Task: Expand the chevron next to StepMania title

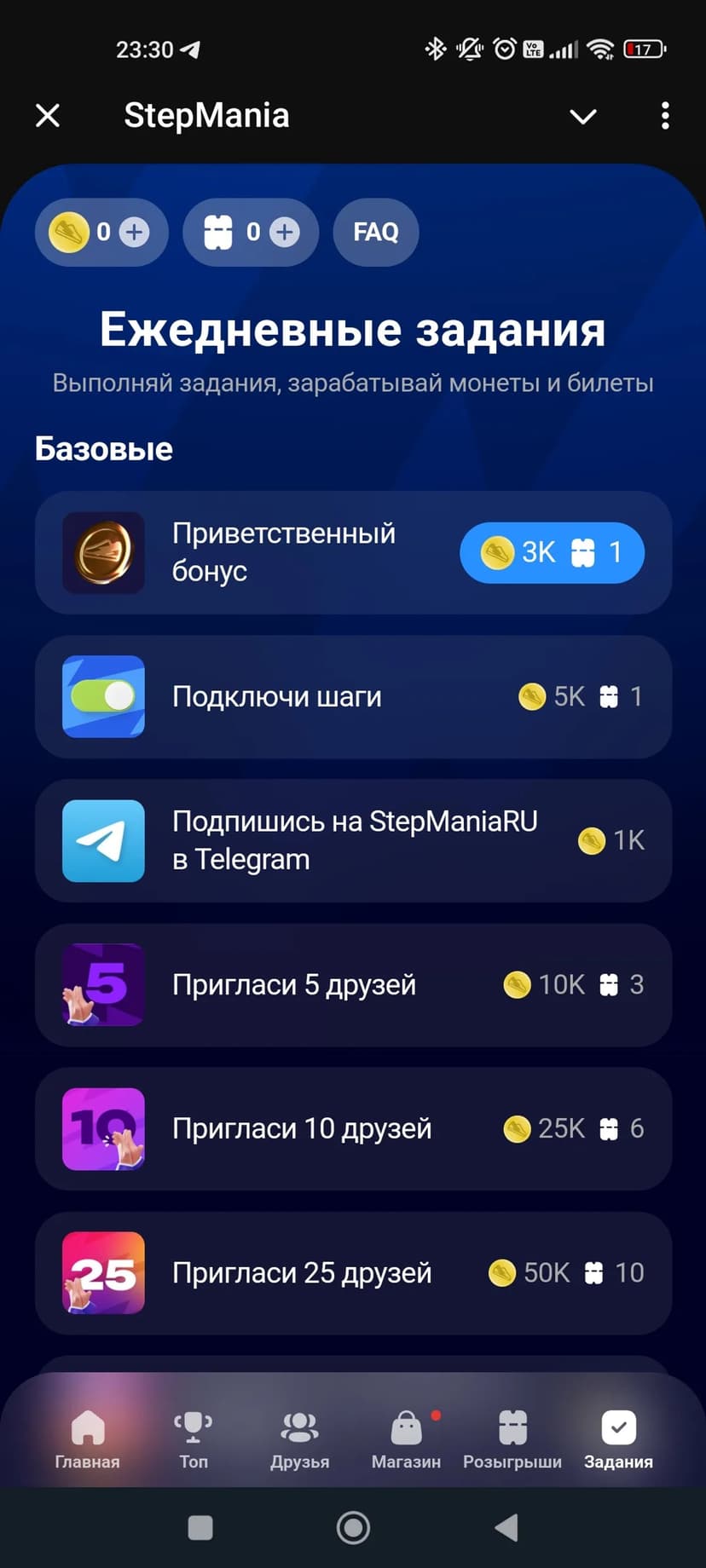Action: pyautogui.click(x=583, y=117)
